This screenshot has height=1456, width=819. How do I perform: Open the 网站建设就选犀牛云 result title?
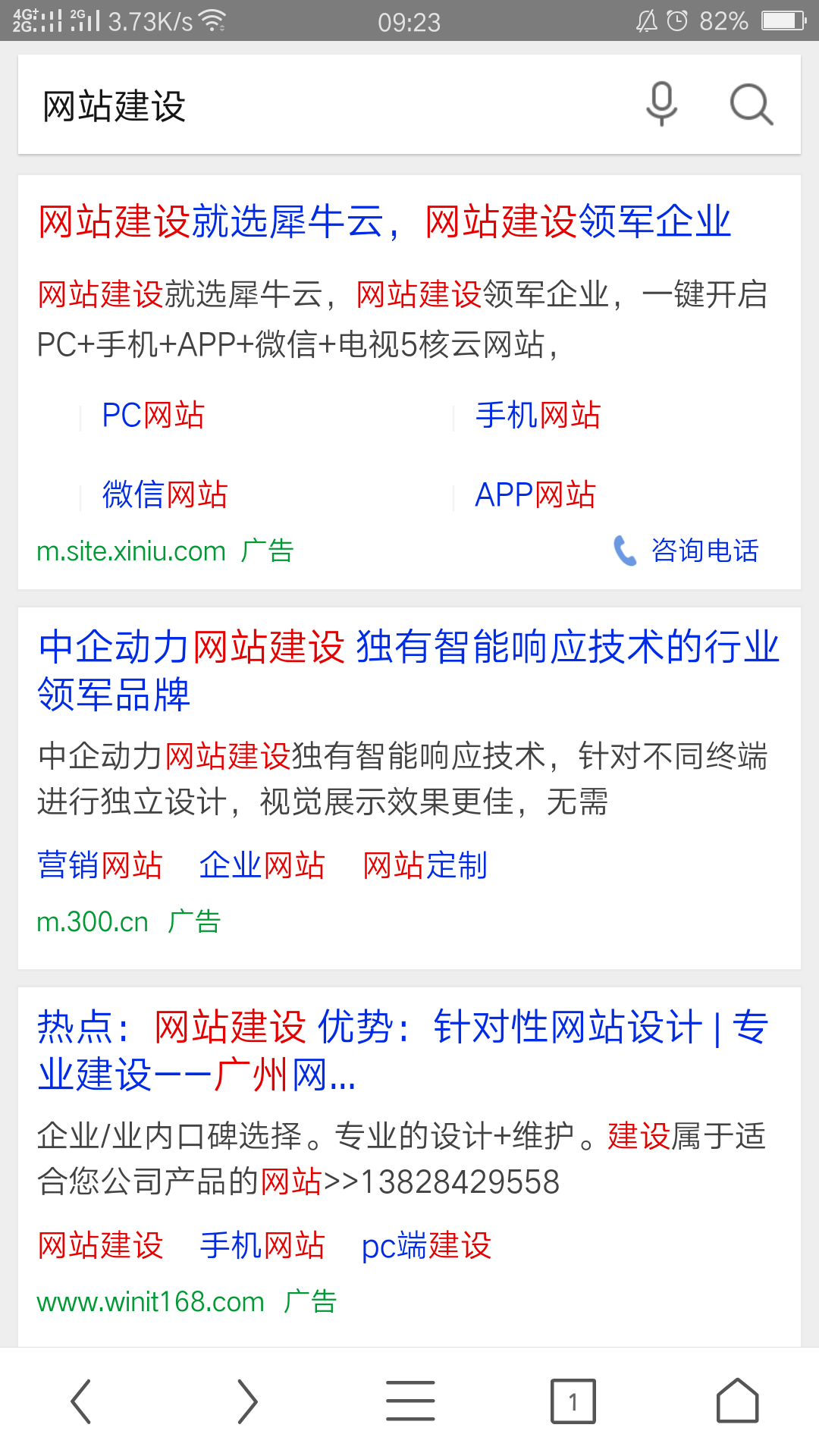[x=384, y=222]
